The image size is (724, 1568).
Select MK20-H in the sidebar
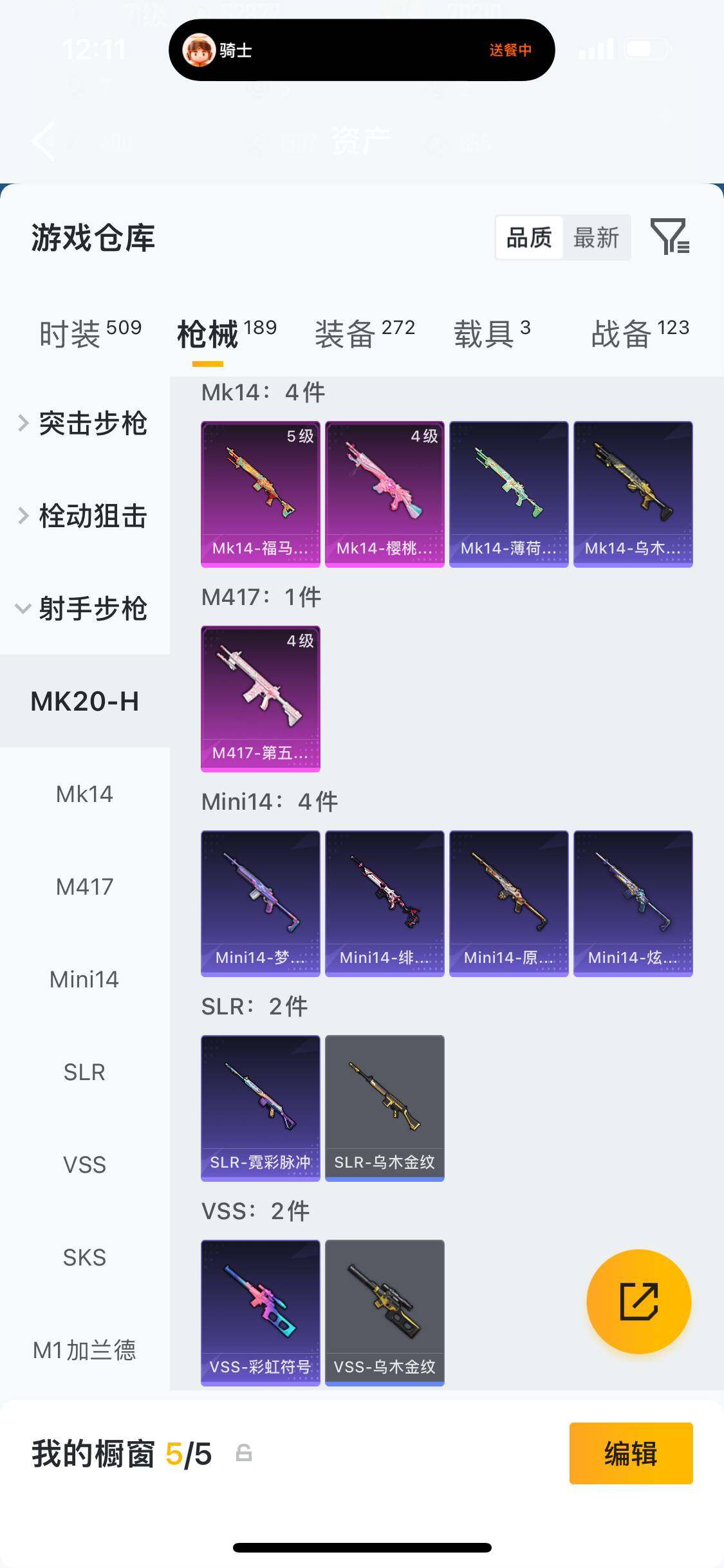pyautogui.click(x=85, y=701)
